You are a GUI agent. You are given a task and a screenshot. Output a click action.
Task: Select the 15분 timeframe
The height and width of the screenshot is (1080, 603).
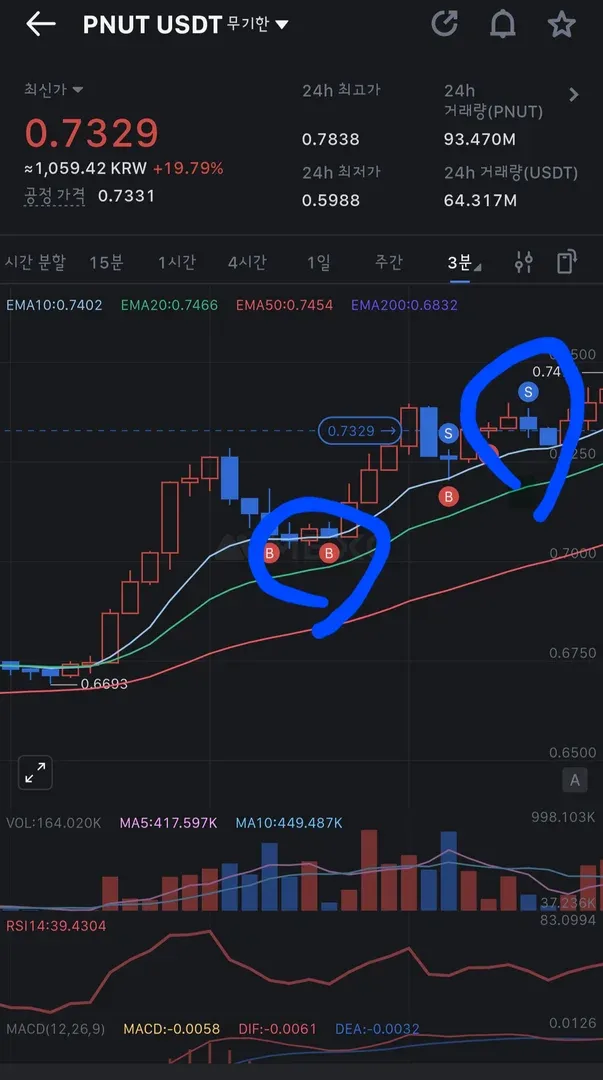coord(106,263)
